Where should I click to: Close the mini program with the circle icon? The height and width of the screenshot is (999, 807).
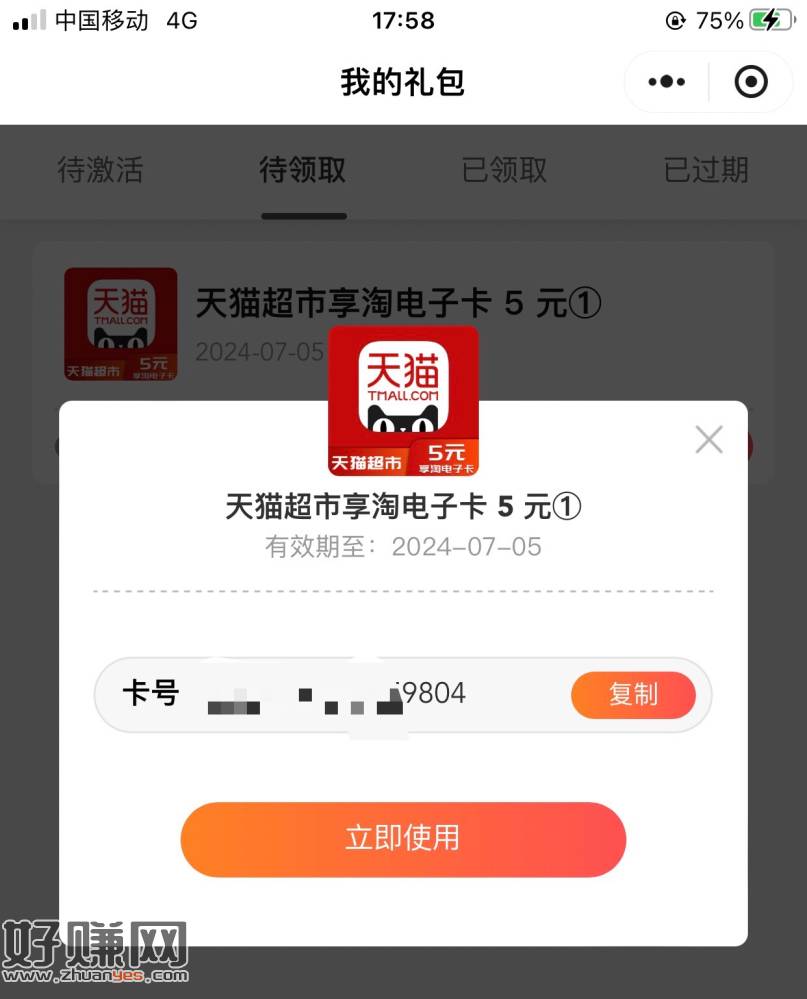pos(750,82)
